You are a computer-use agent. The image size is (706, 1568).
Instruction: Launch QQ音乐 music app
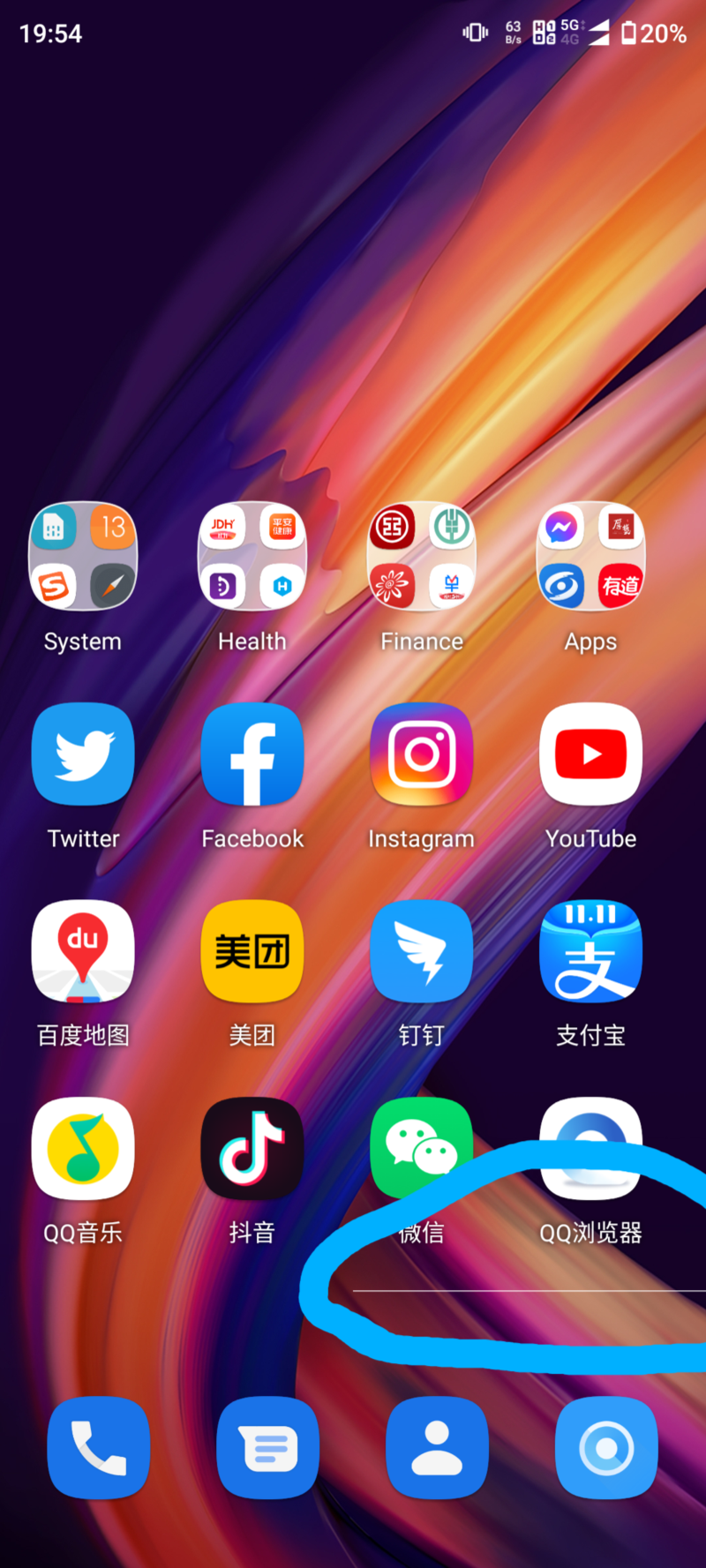pyautogui.click(x=83, y=1149)
